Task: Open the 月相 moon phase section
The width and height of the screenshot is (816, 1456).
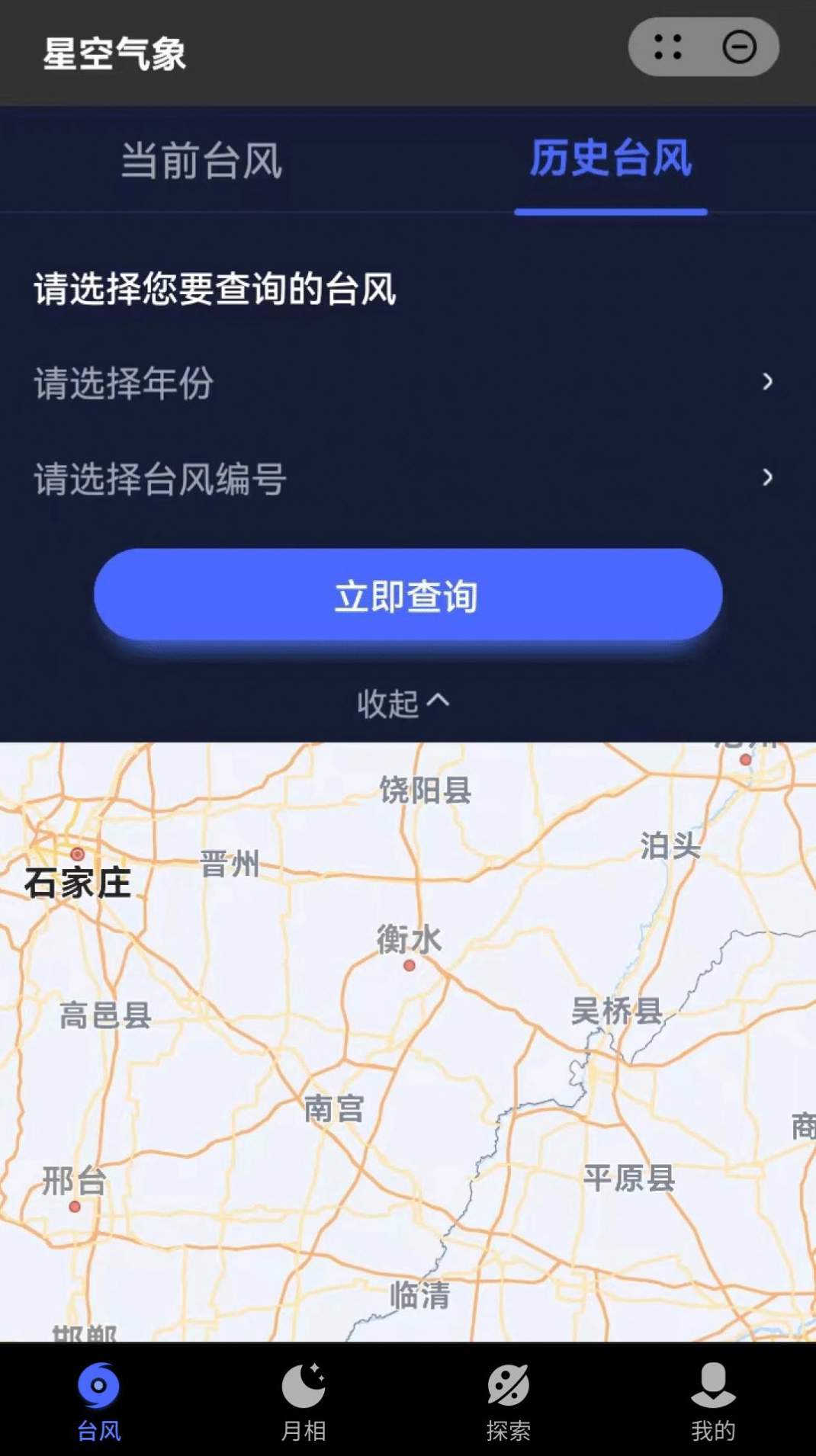Action: click(x=303, y=1390)
